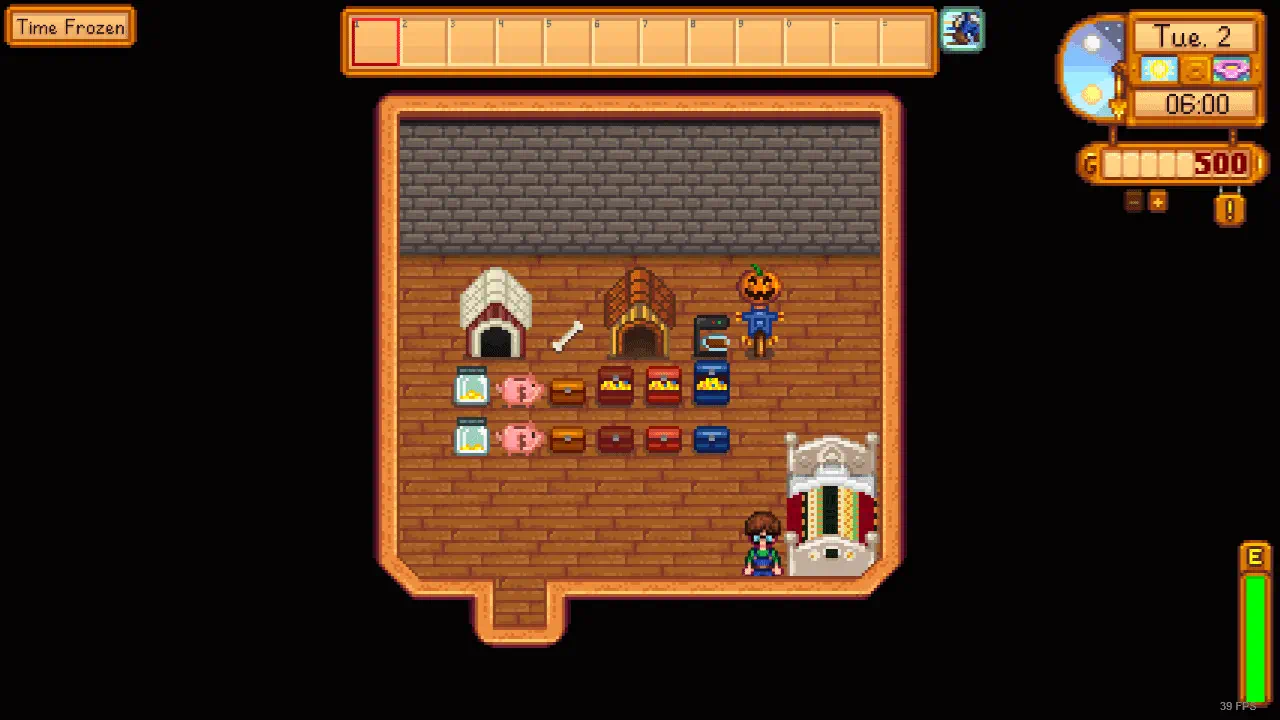Zoom in with the plus button
The height and width of the screenshot is (720, 1280).
coord(1157,201)
